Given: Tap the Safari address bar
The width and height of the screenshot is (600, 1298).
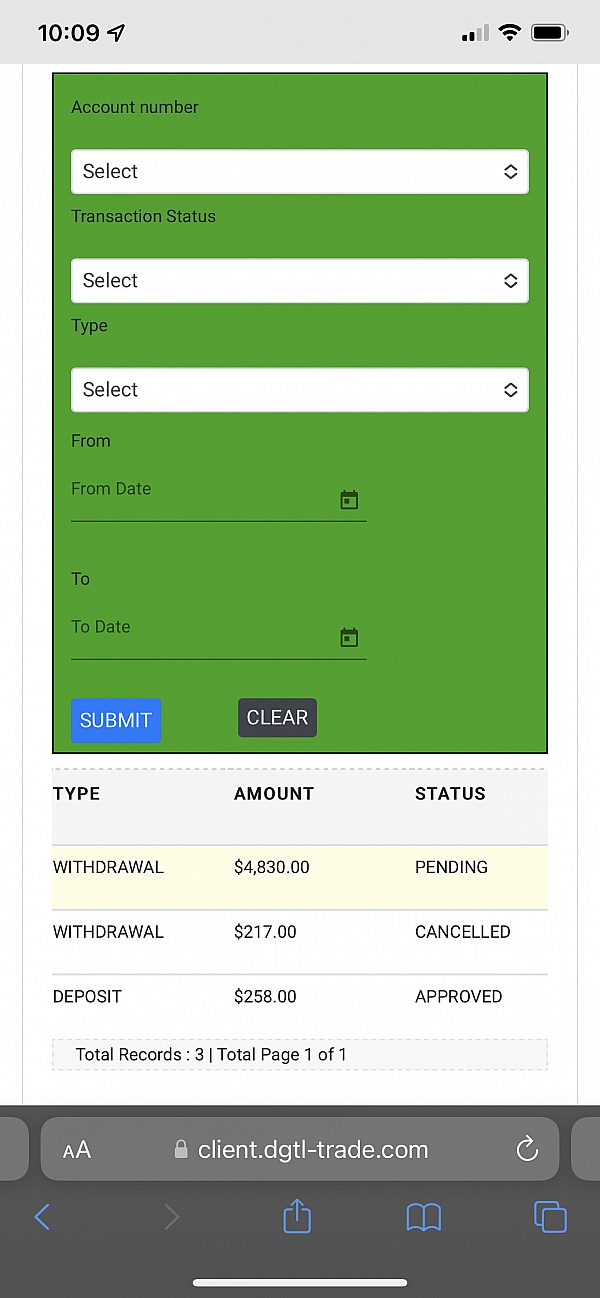Looking at the screenshot, I should coord(300,1149).
